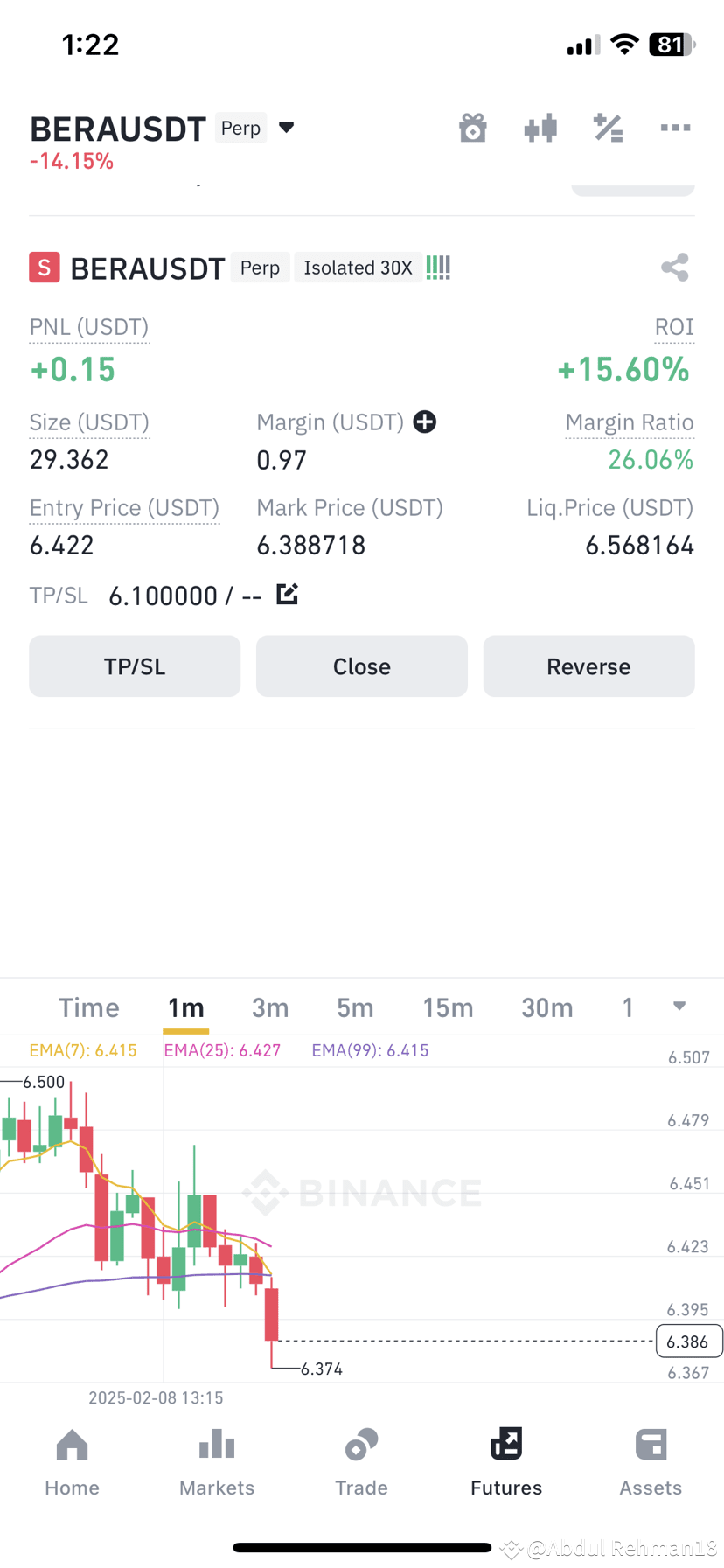Expand more chart interval options
The image size is (724, 1568).
point(679,1007)
